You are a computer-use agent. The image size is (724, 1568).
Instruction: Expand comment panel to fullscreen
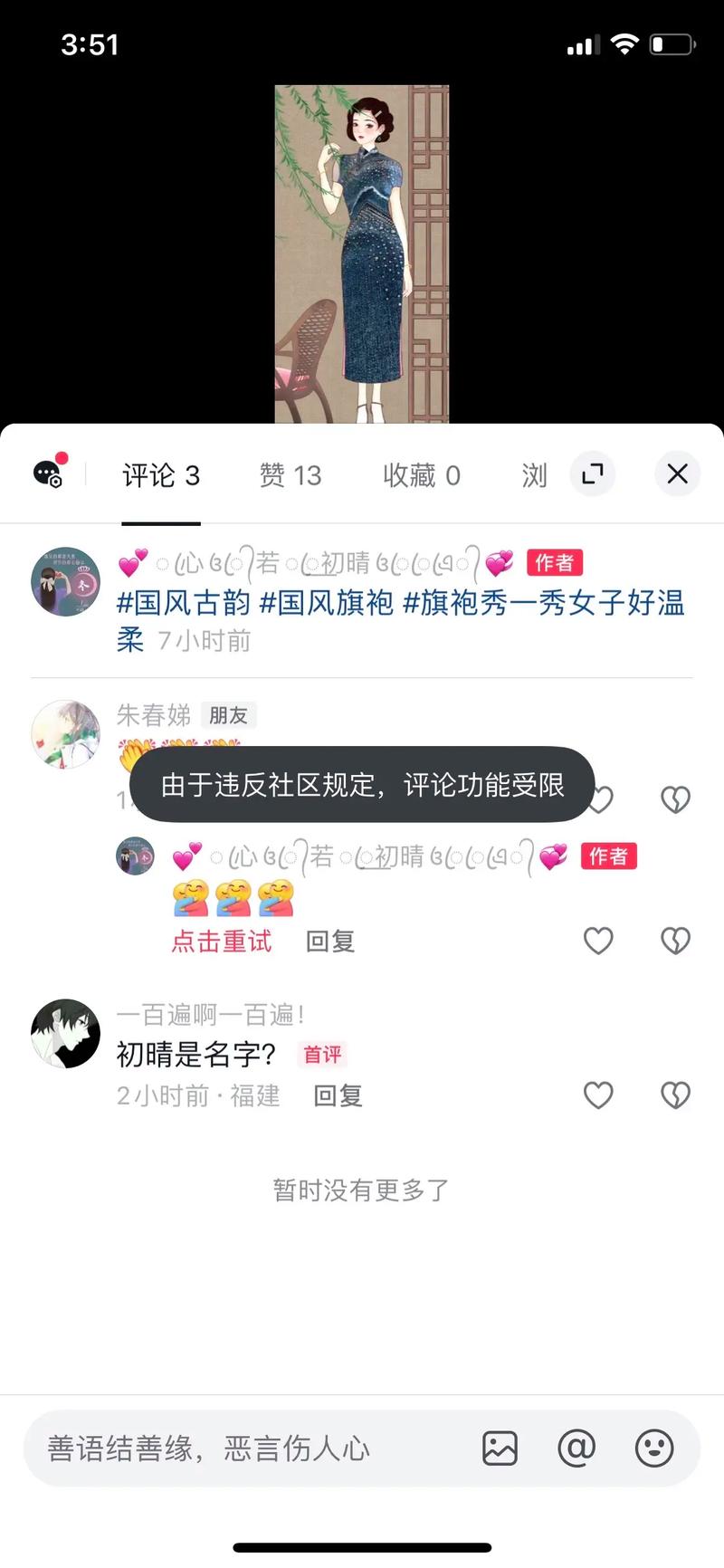pos(592,473)
